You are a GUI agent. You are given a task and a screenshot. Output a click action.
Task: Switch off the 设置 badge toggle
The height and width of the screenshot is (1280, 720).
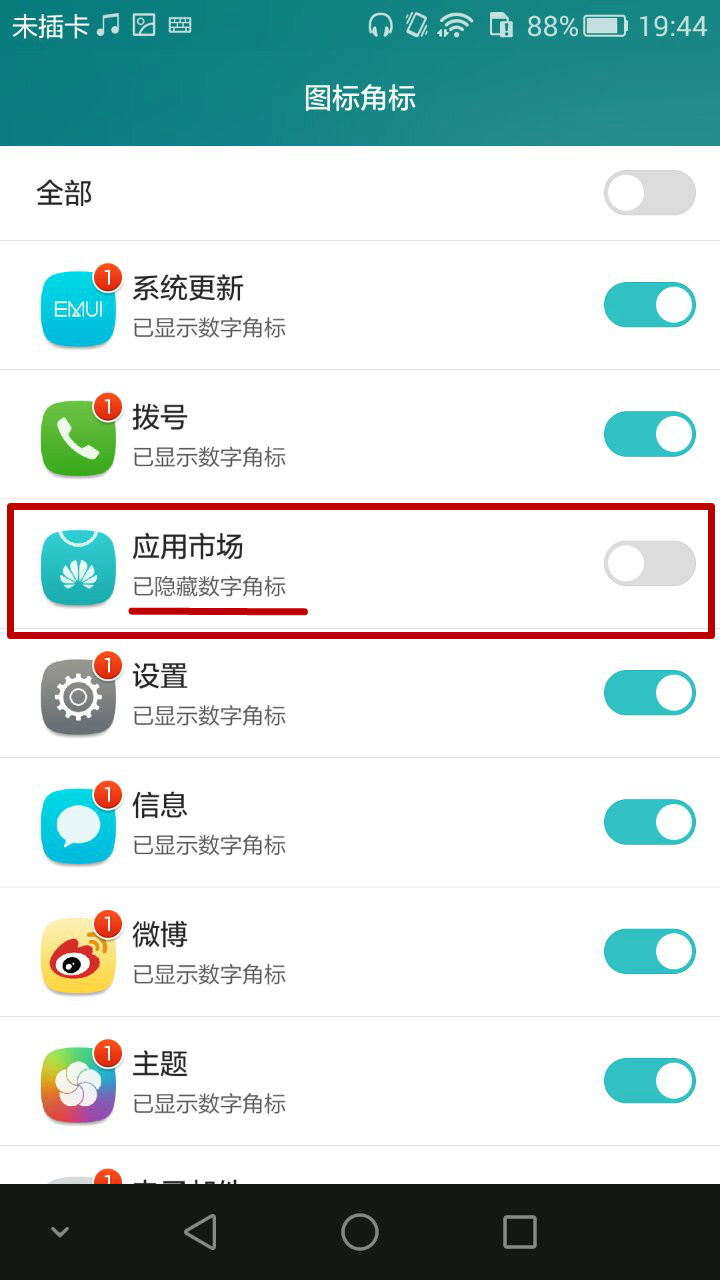pos(649,693)
